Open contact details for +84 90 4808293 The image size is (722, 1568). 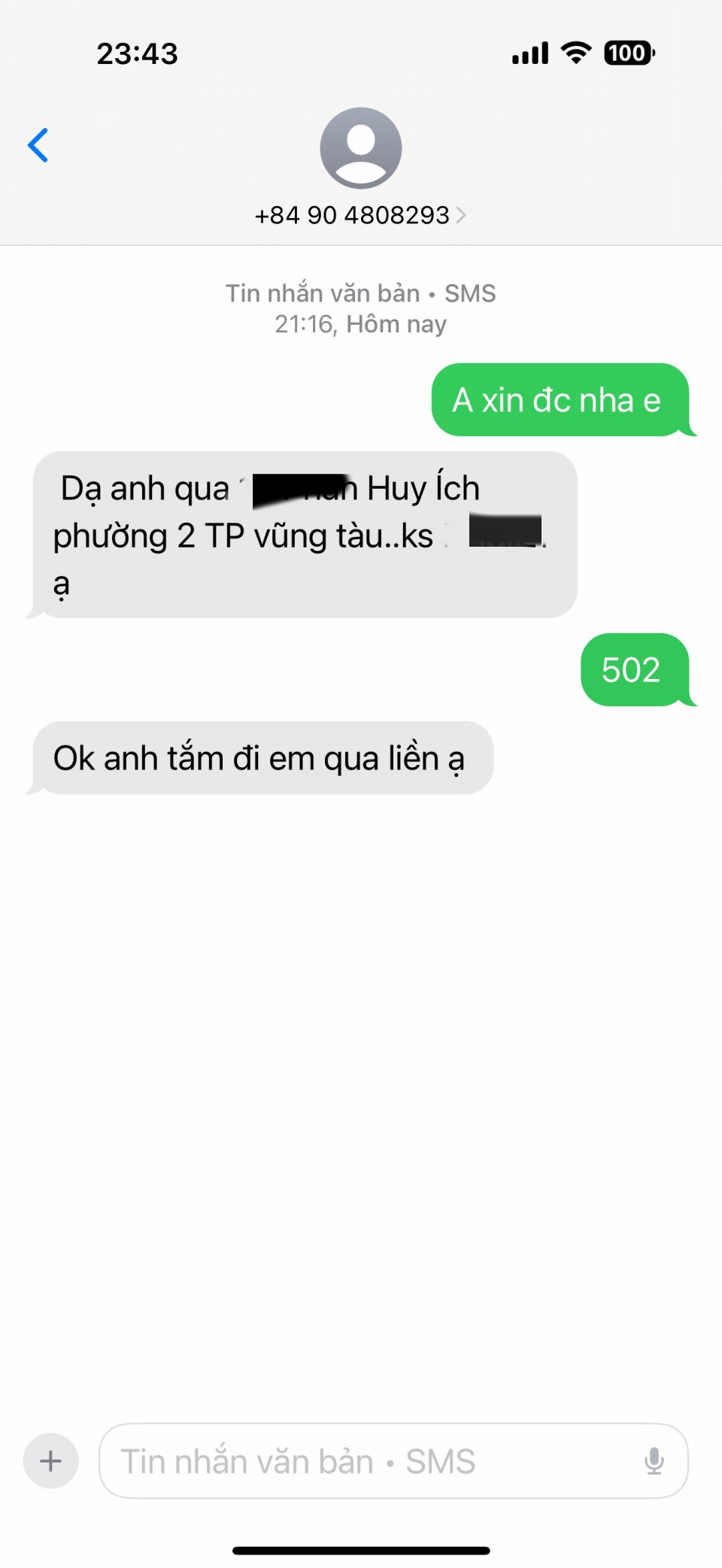point(360,215)
